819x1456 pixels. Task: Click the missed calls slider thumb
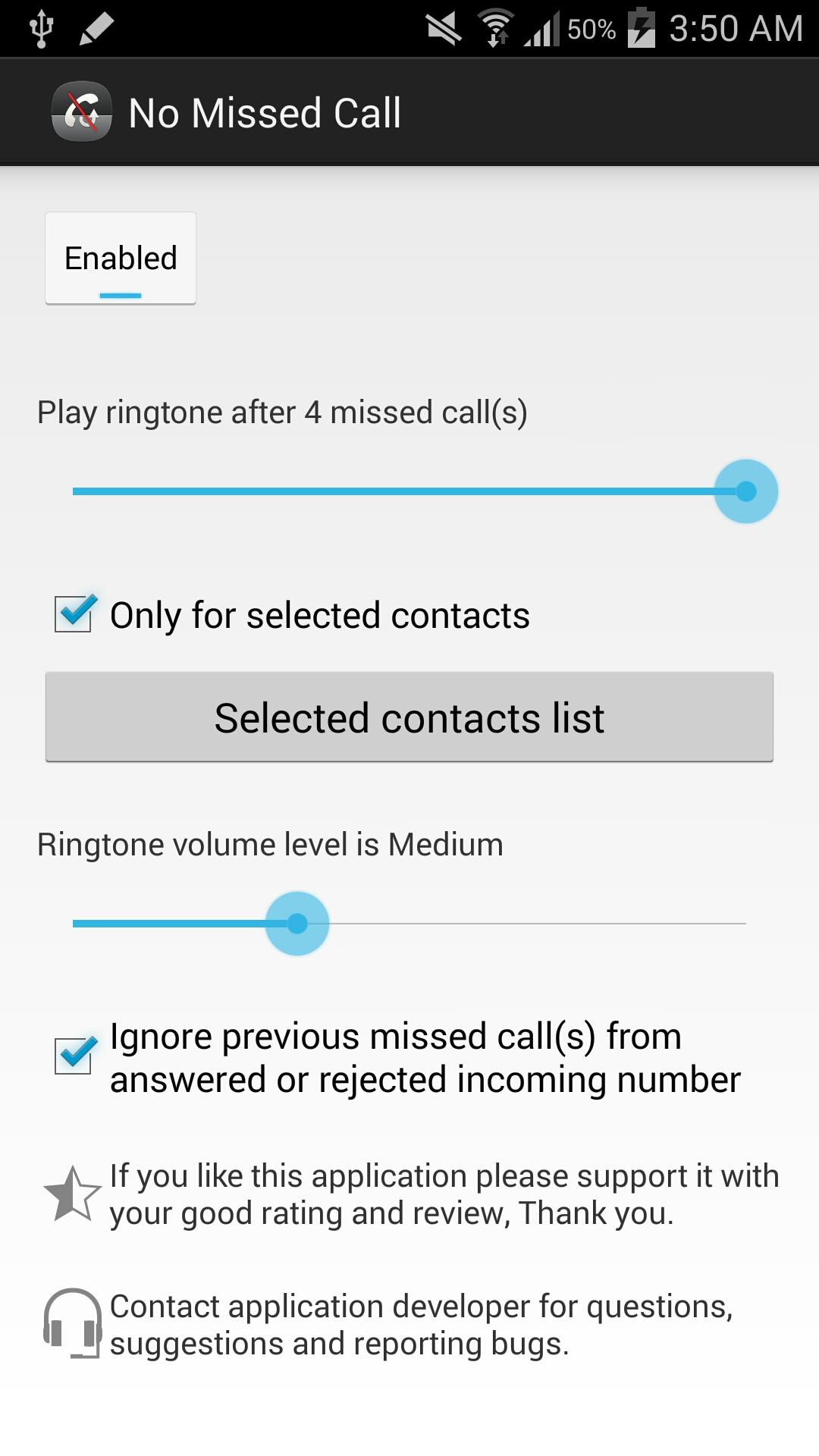746,491
